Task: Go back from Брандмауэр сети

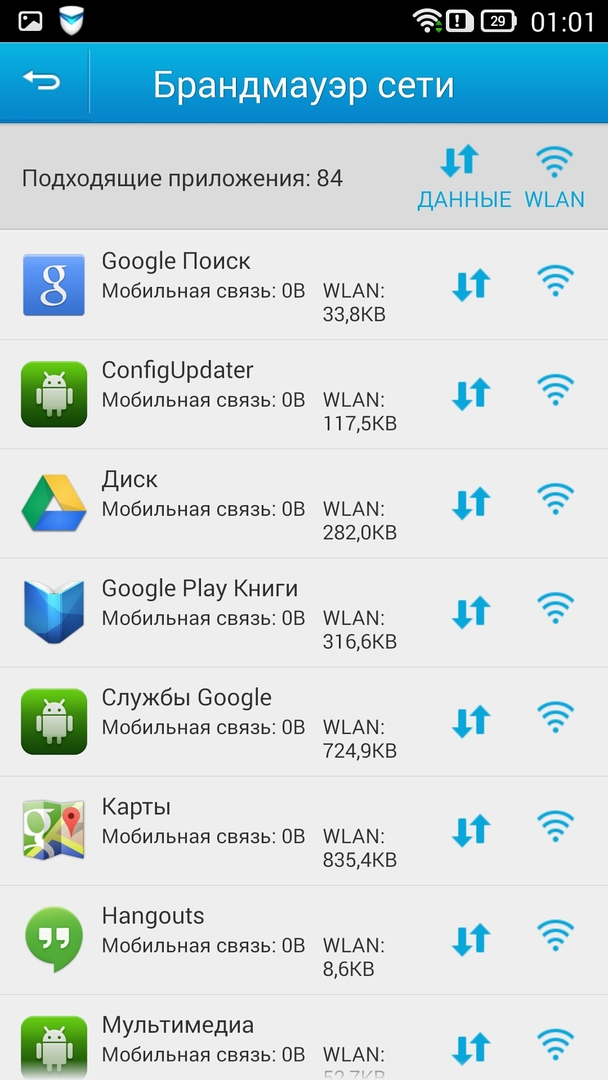Action: tap(42, 82)
